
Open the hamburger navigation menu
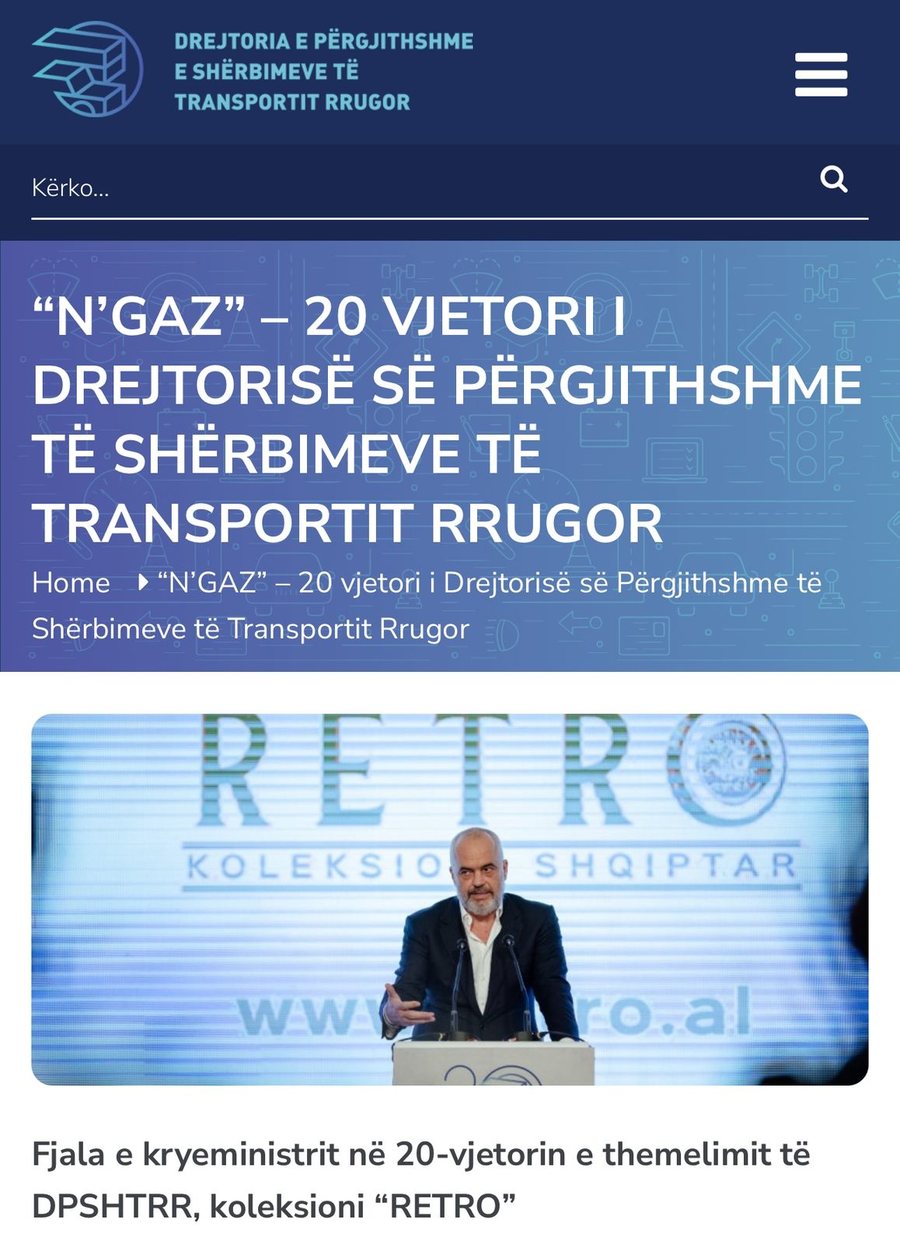pyautogui.click(x=822, y=74)
